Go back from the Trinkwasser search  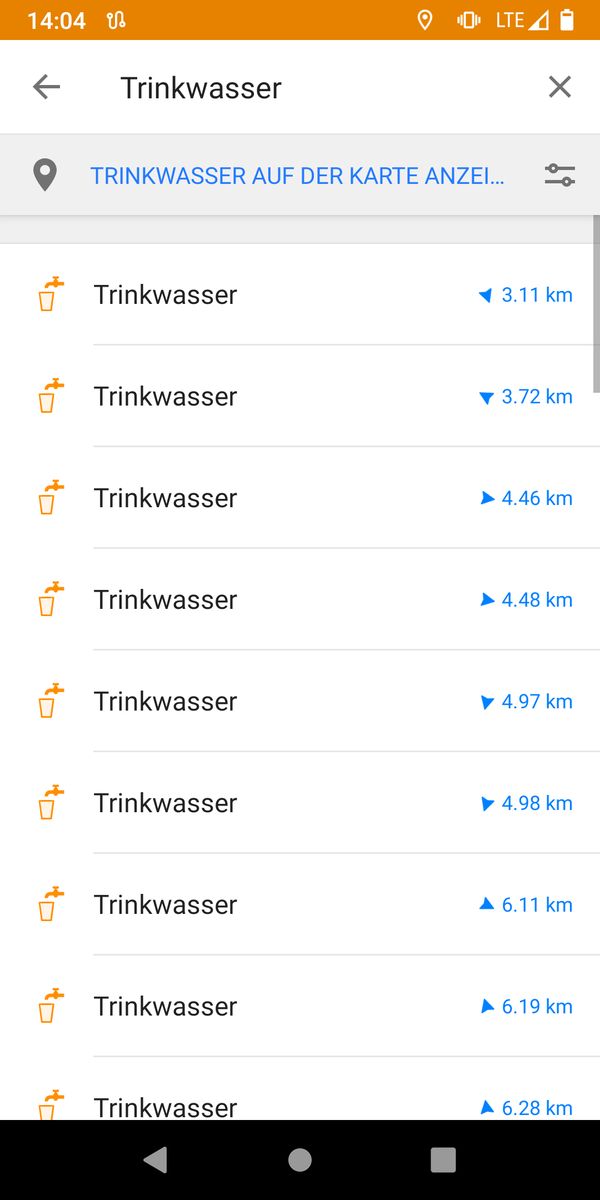46,87
